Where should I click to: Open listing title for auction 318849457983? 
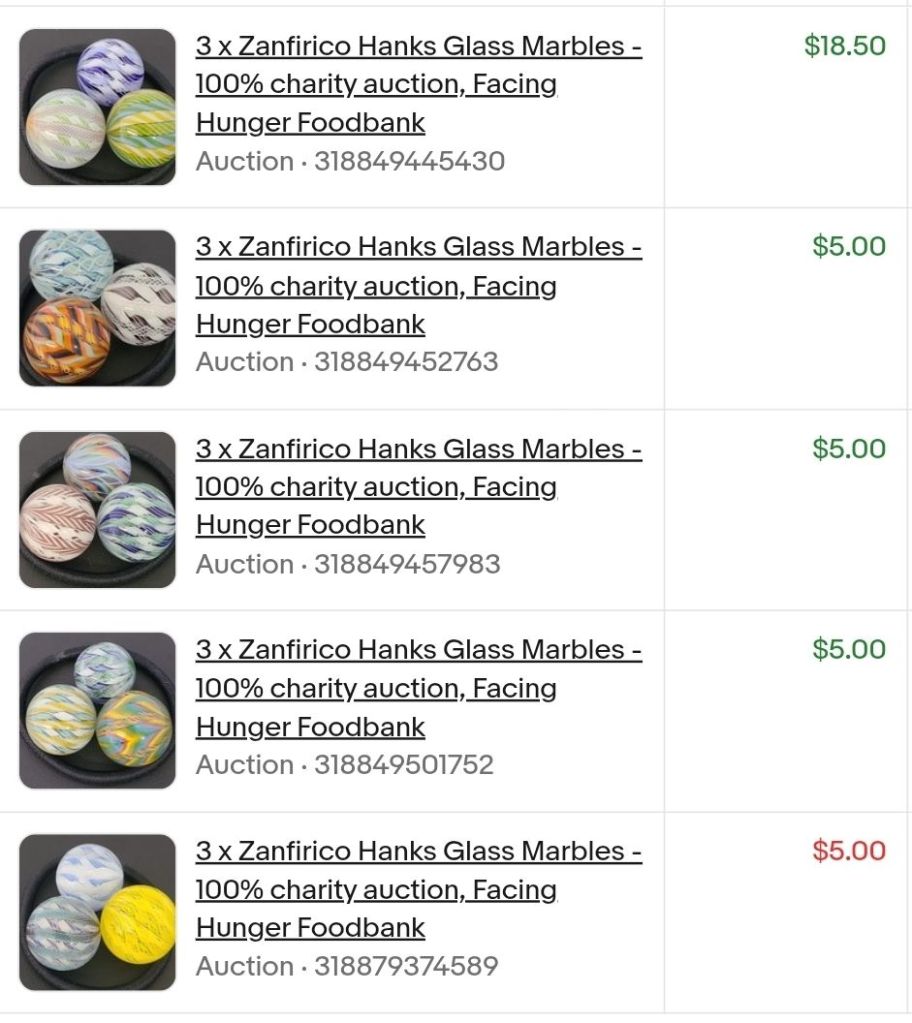click(418, 487)
